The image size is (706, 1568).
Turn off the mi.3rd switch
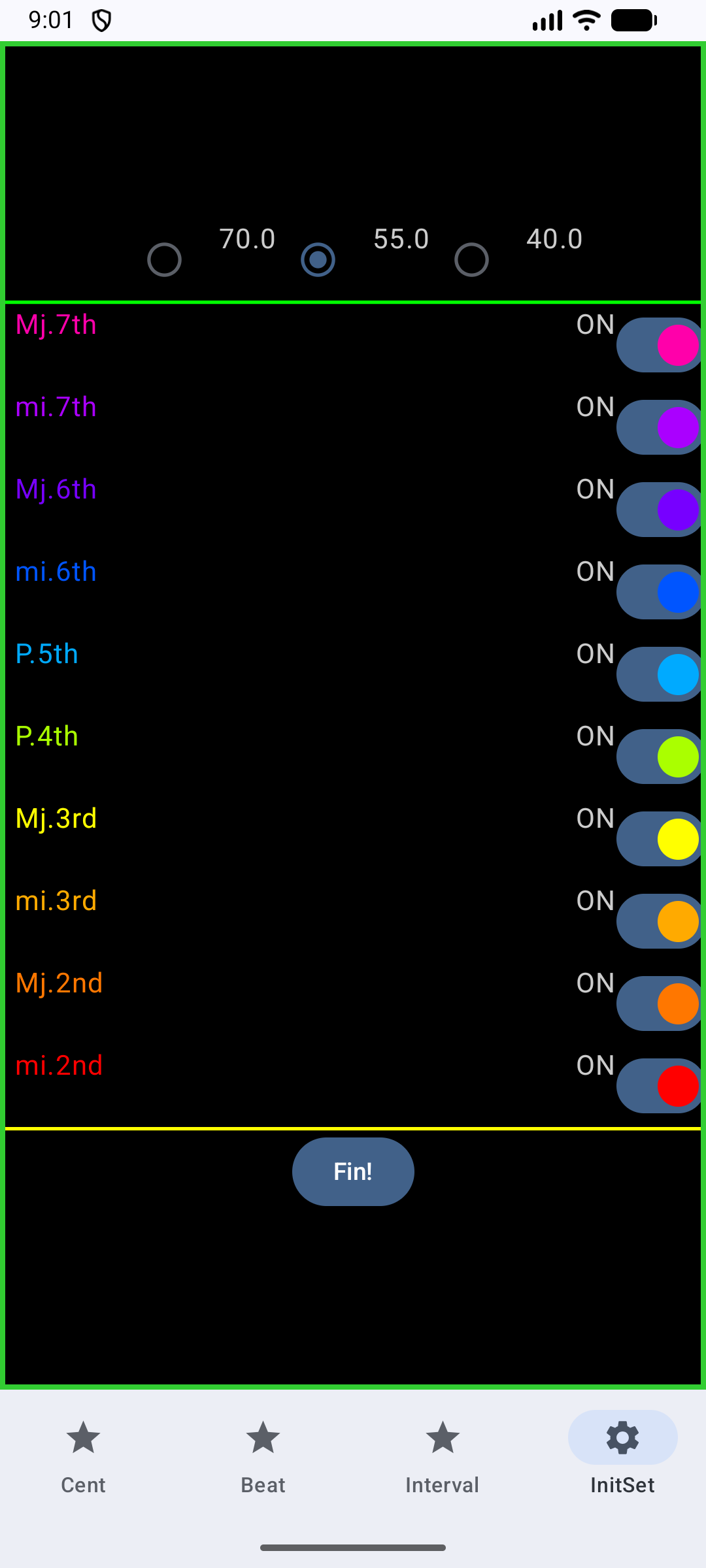tap(659, 921)
